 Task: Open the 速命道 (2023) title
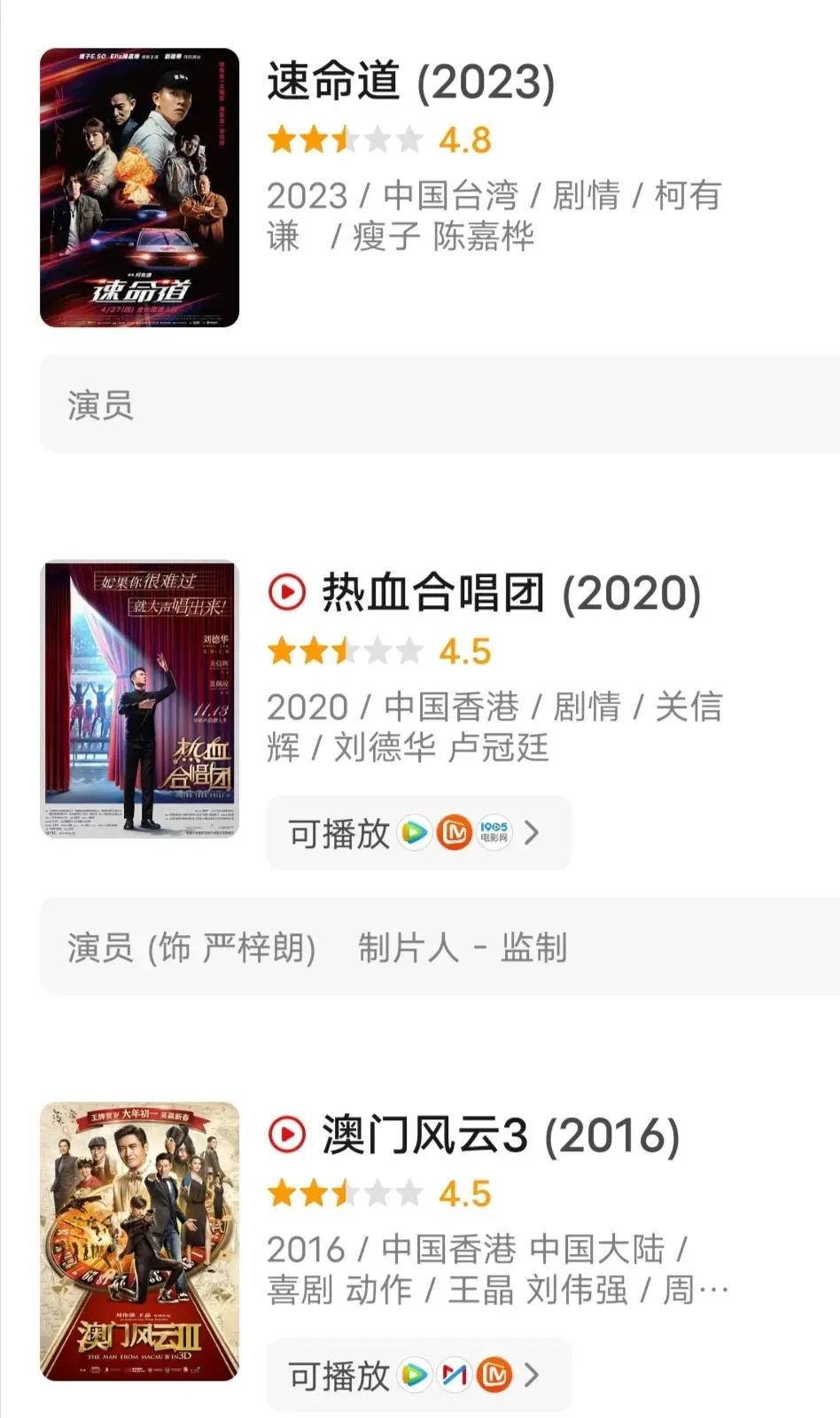411,82
